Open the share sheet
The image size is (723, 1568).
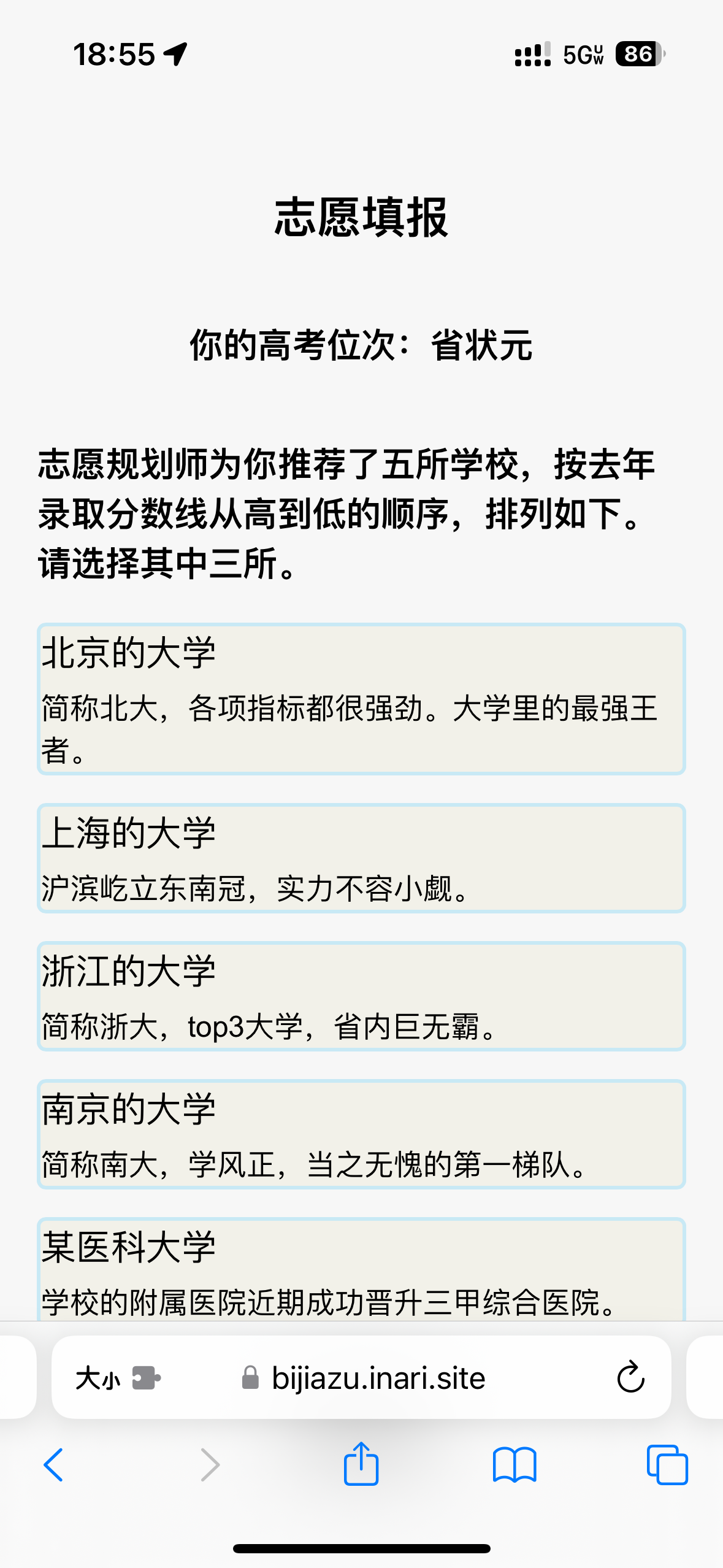[361, 1464]
